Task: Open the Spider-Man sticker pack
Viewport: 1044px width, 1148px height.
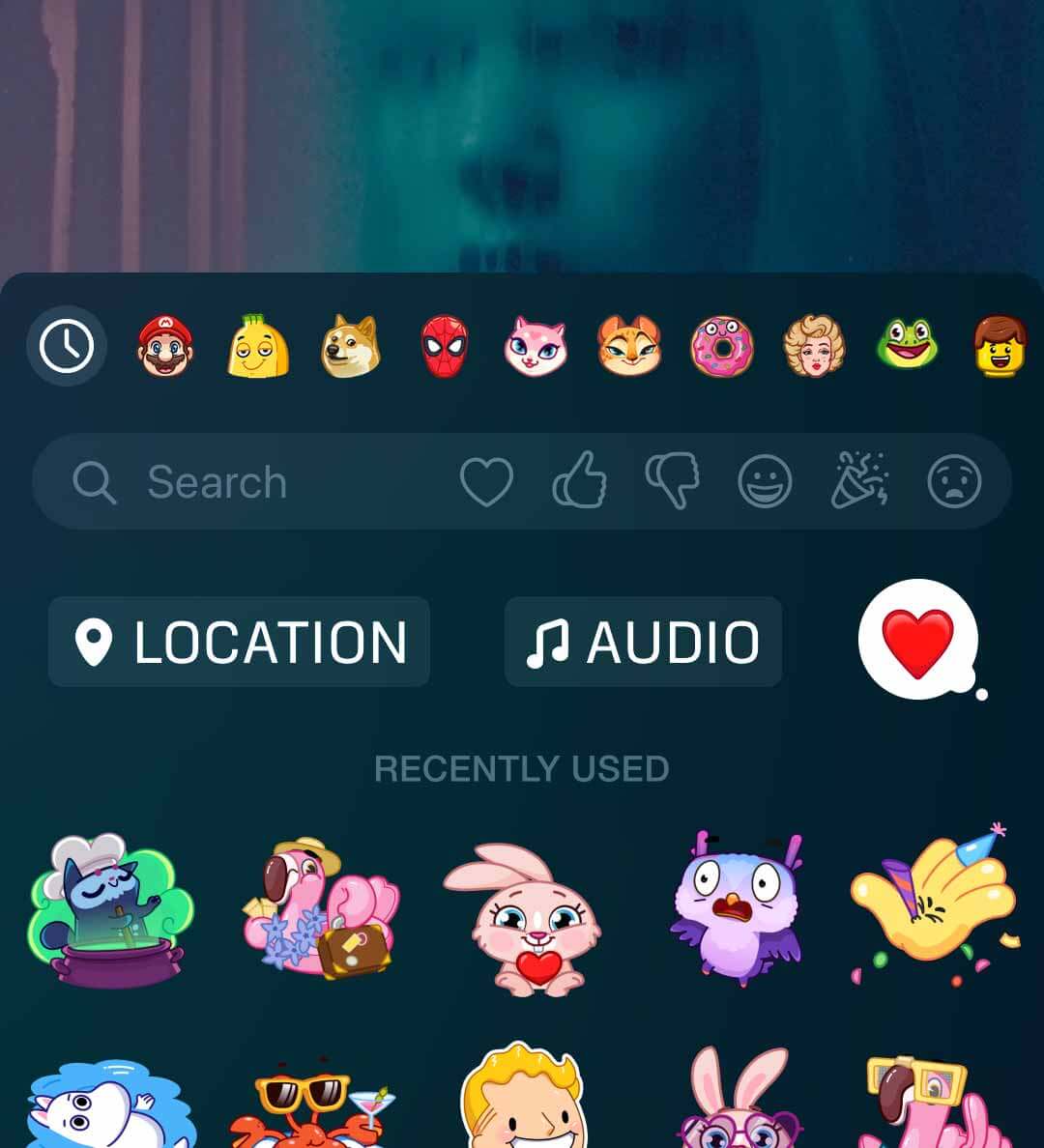Action: click(444, 346)
